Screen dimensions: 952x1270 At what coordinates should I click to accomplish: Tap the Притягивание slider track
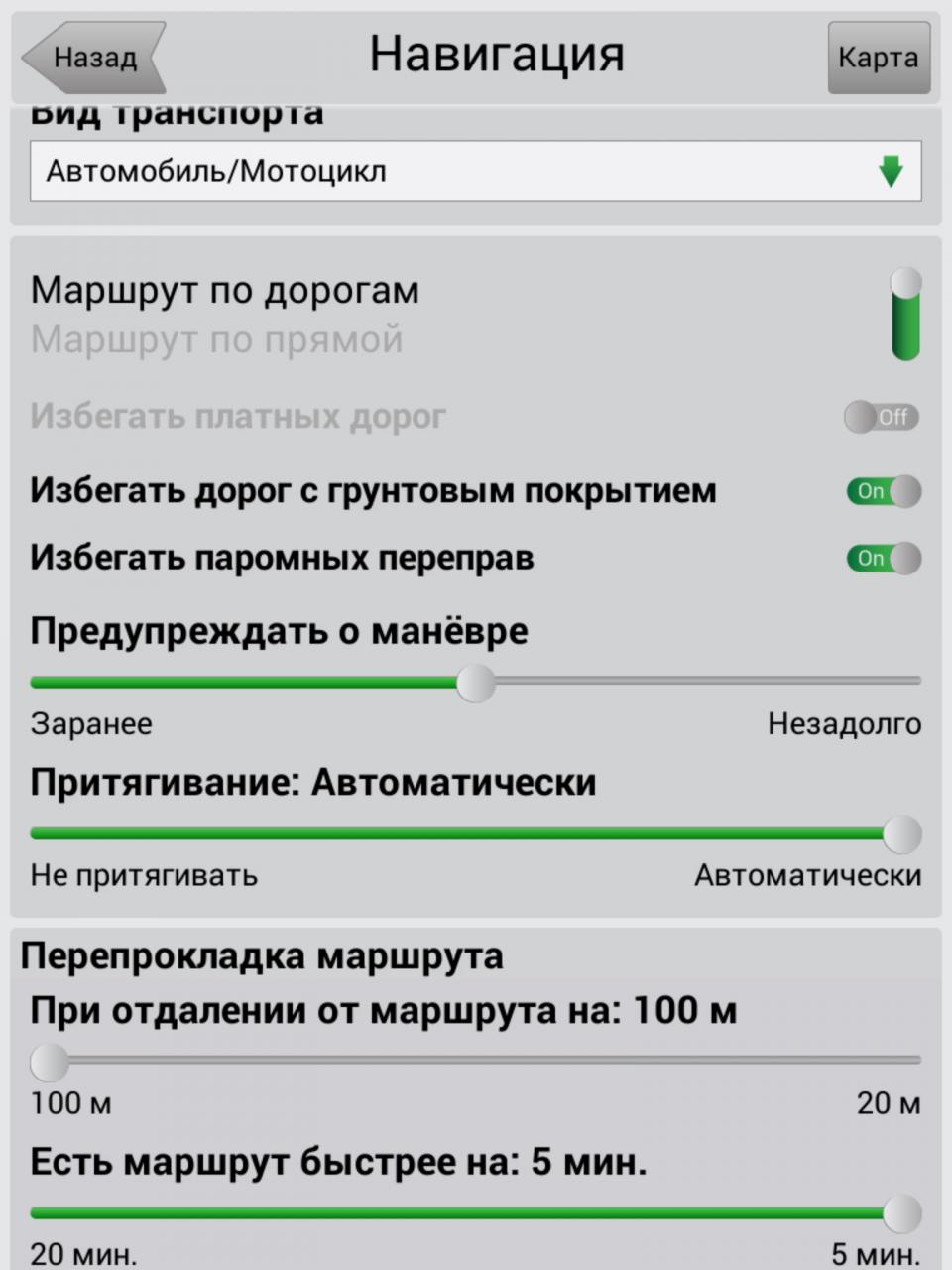tap(476, 834)
